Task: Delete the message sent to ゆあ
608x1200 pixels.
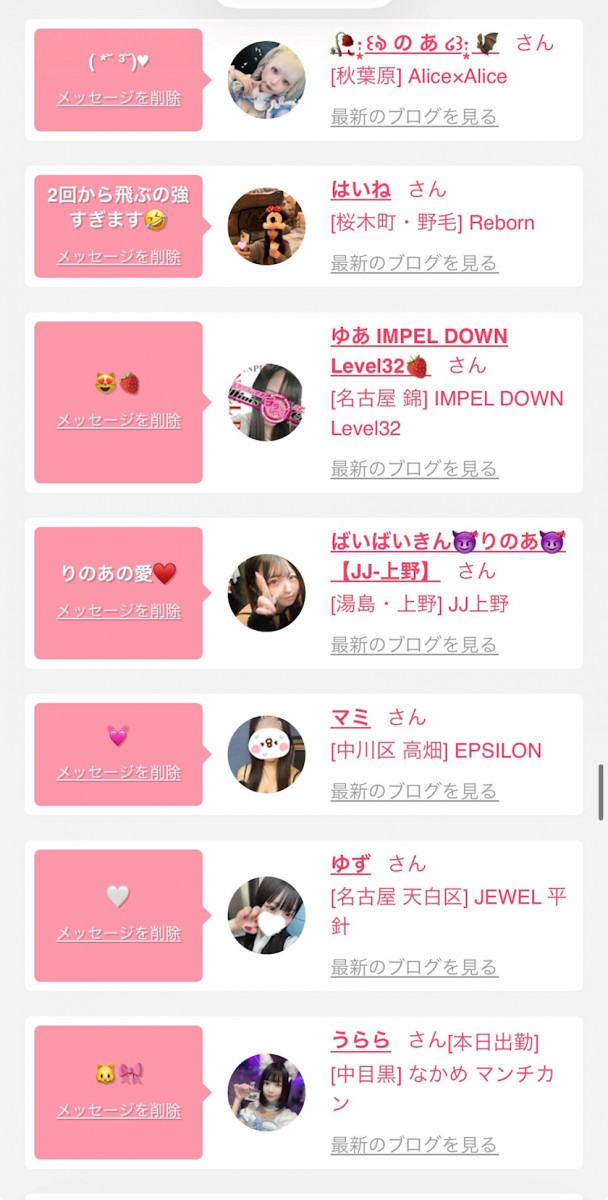Action: click(119, 421)
